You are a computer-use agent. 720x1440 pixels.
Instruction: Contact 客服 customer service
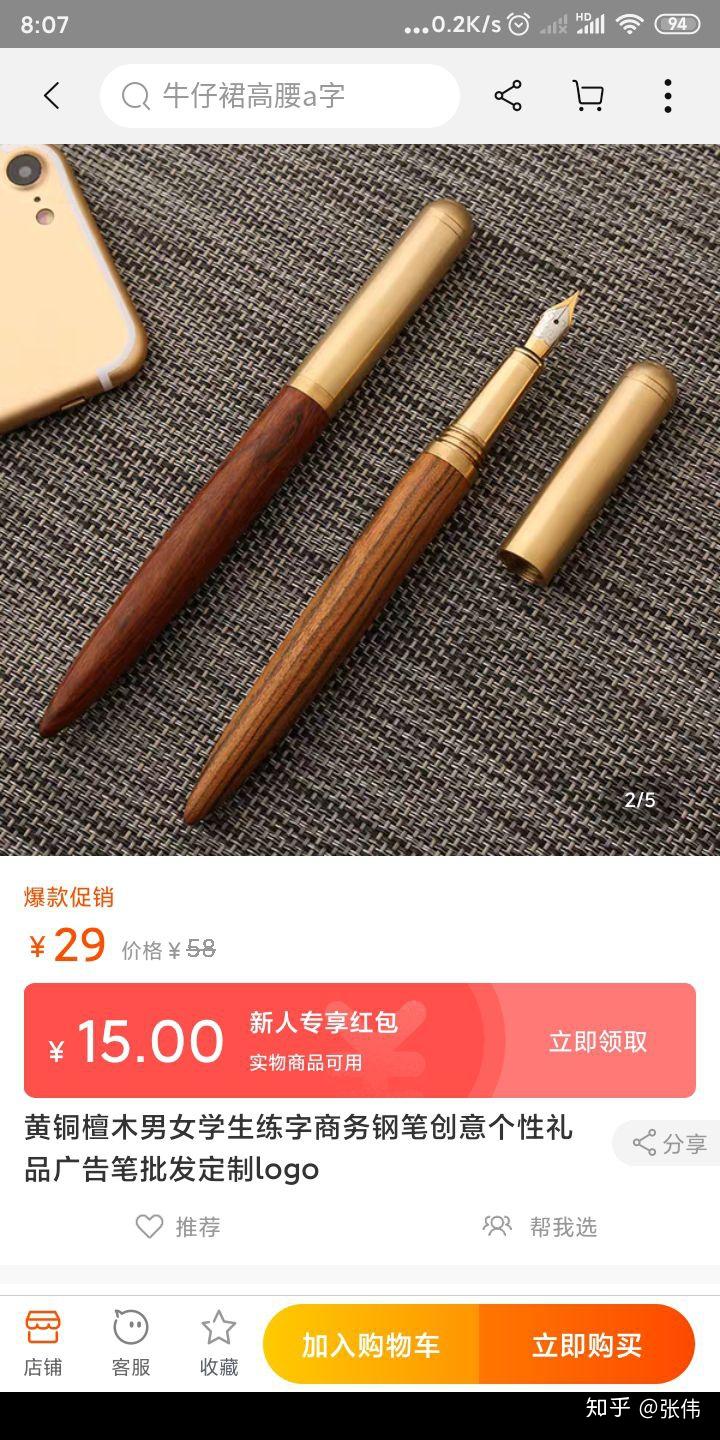pyautogui.click(x=131, y=1343)
